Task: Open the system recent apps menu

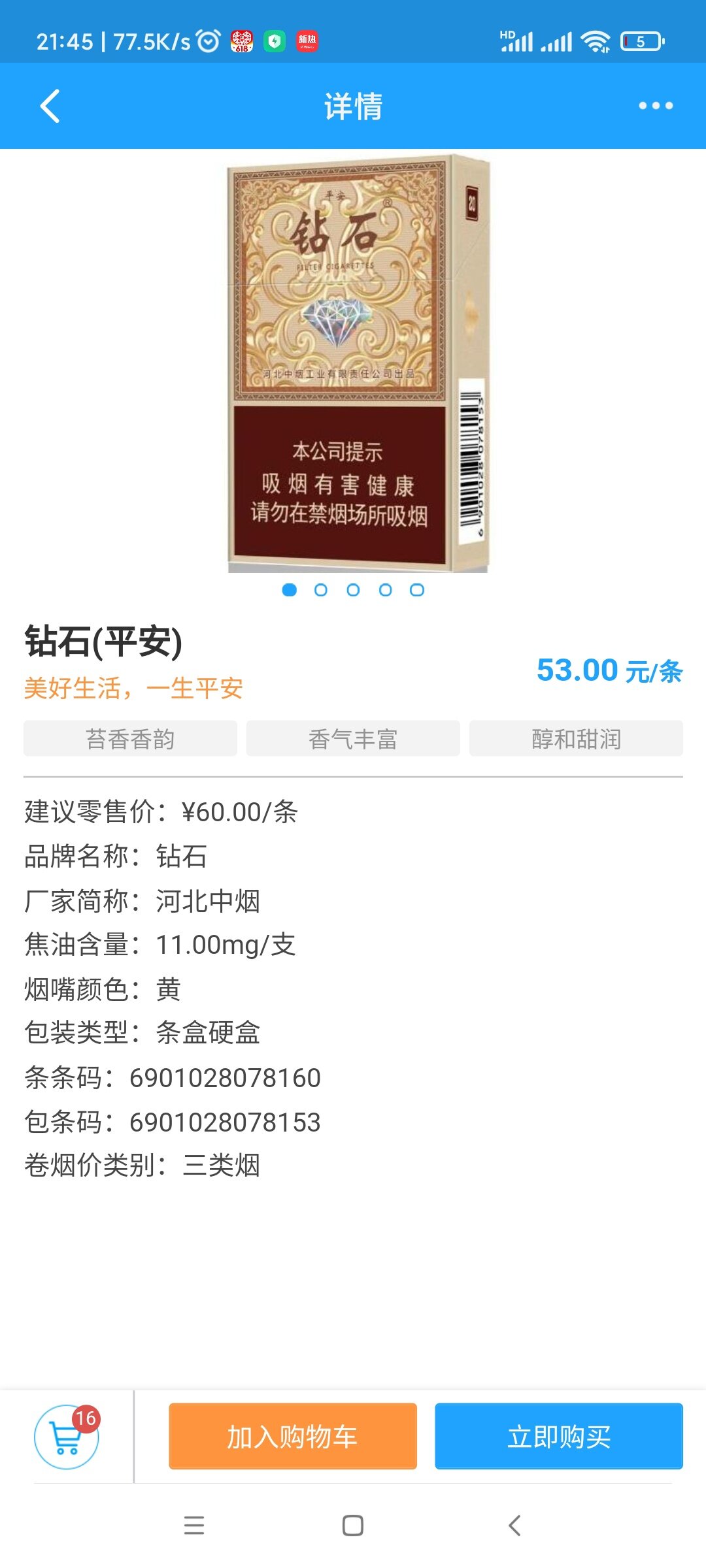Action: coord(194,1526)
